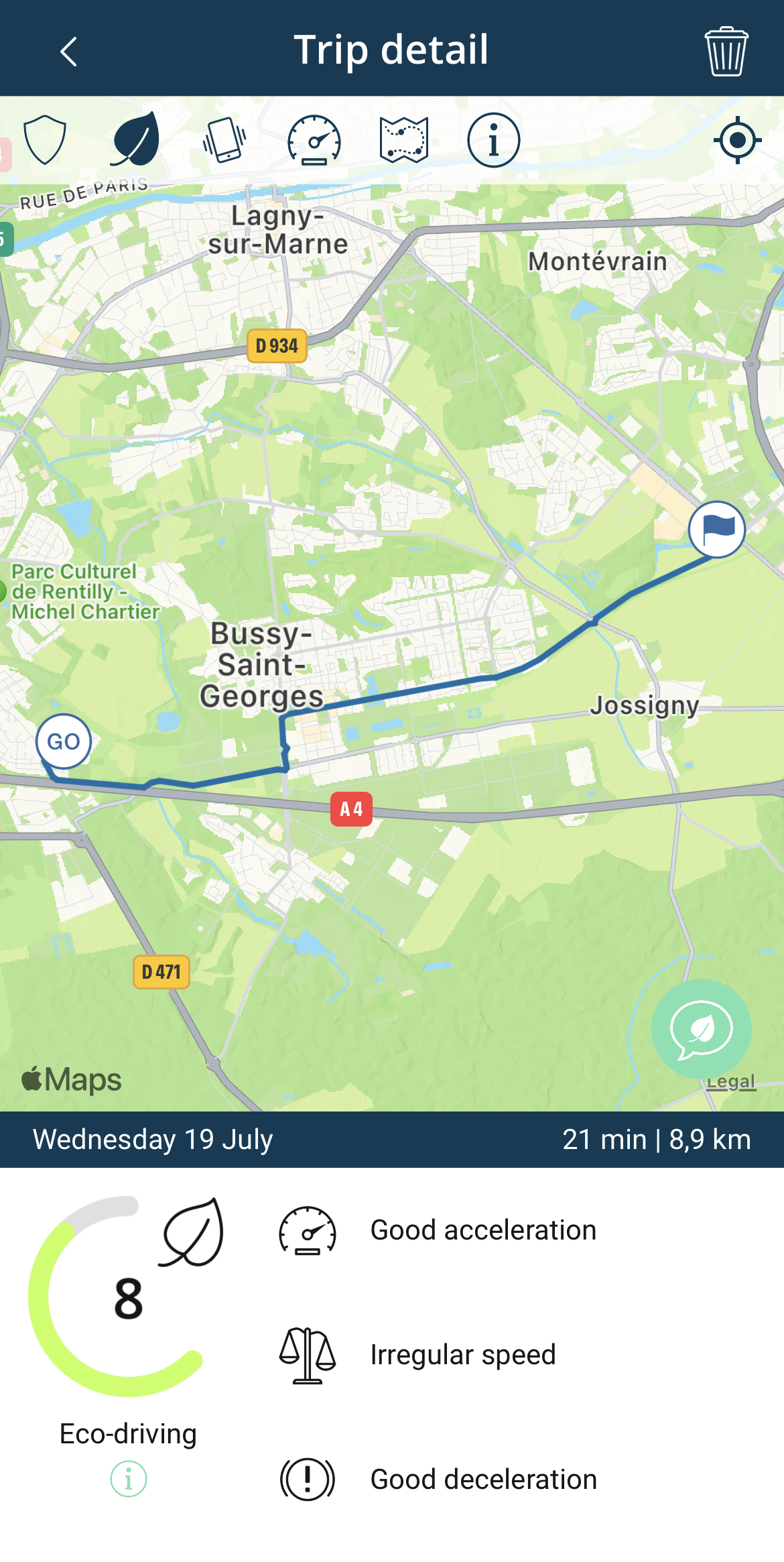
Task: Delete this trip with the trash icon
Action: [x=726, y=52]
